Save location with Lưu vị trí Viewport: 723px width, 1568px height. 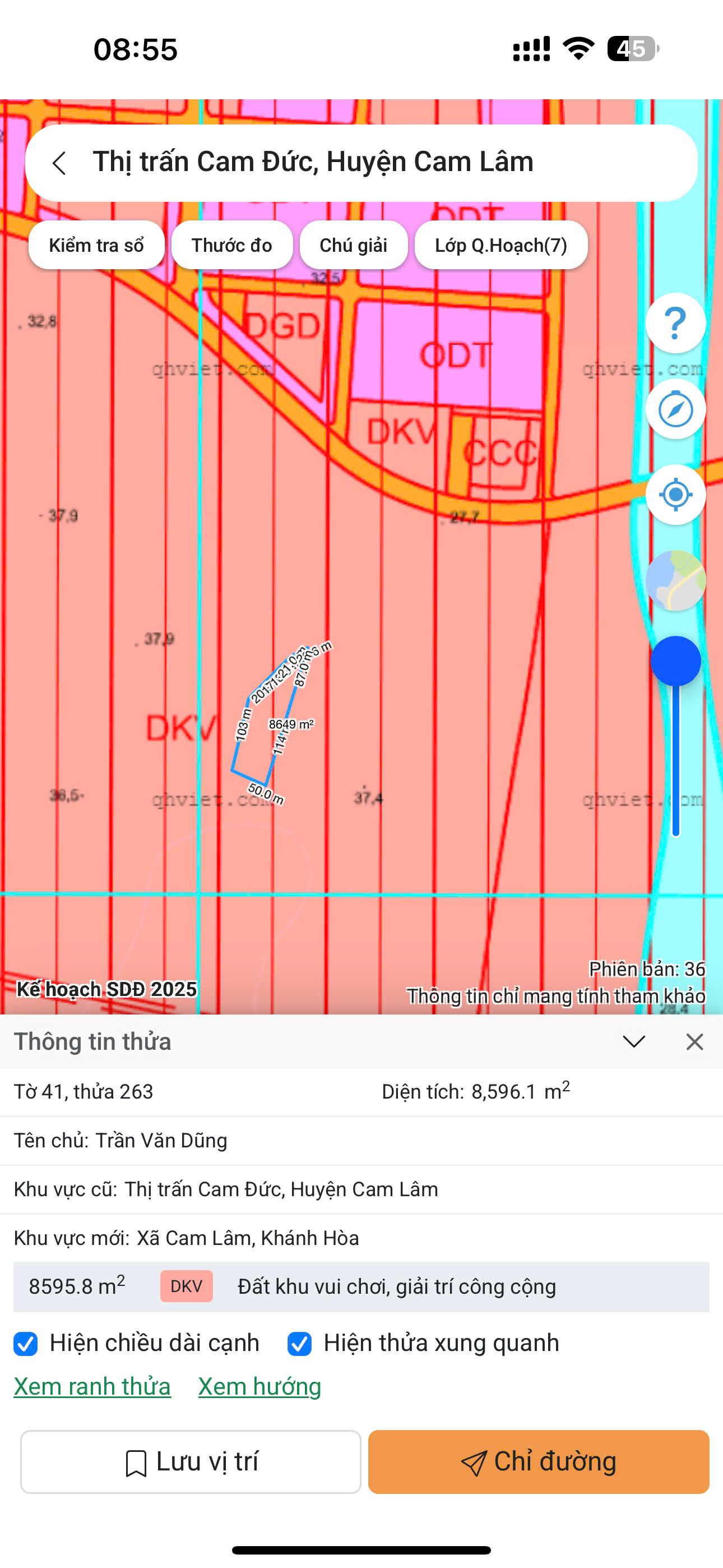click(191, 1461)
